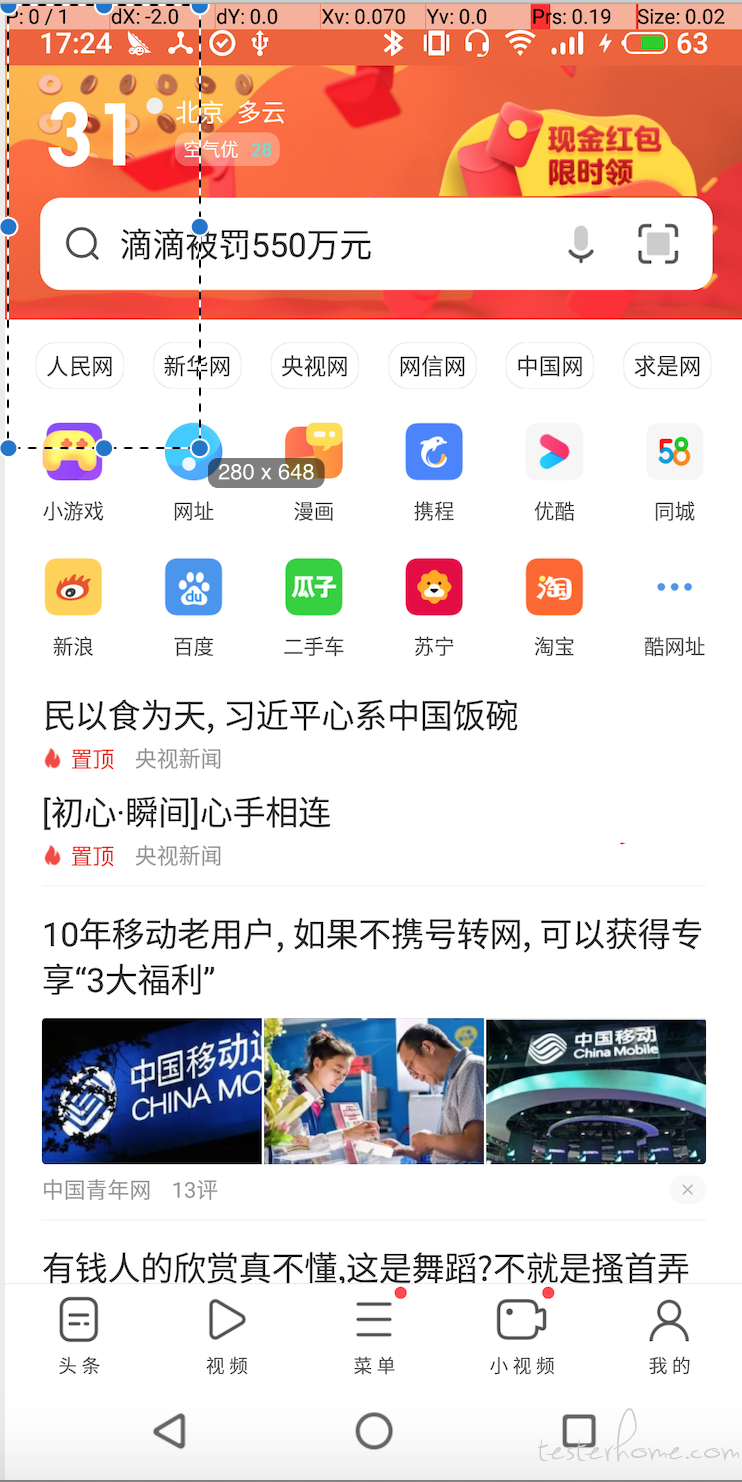Open the 淘宝 shortcut

click(554, 607)
